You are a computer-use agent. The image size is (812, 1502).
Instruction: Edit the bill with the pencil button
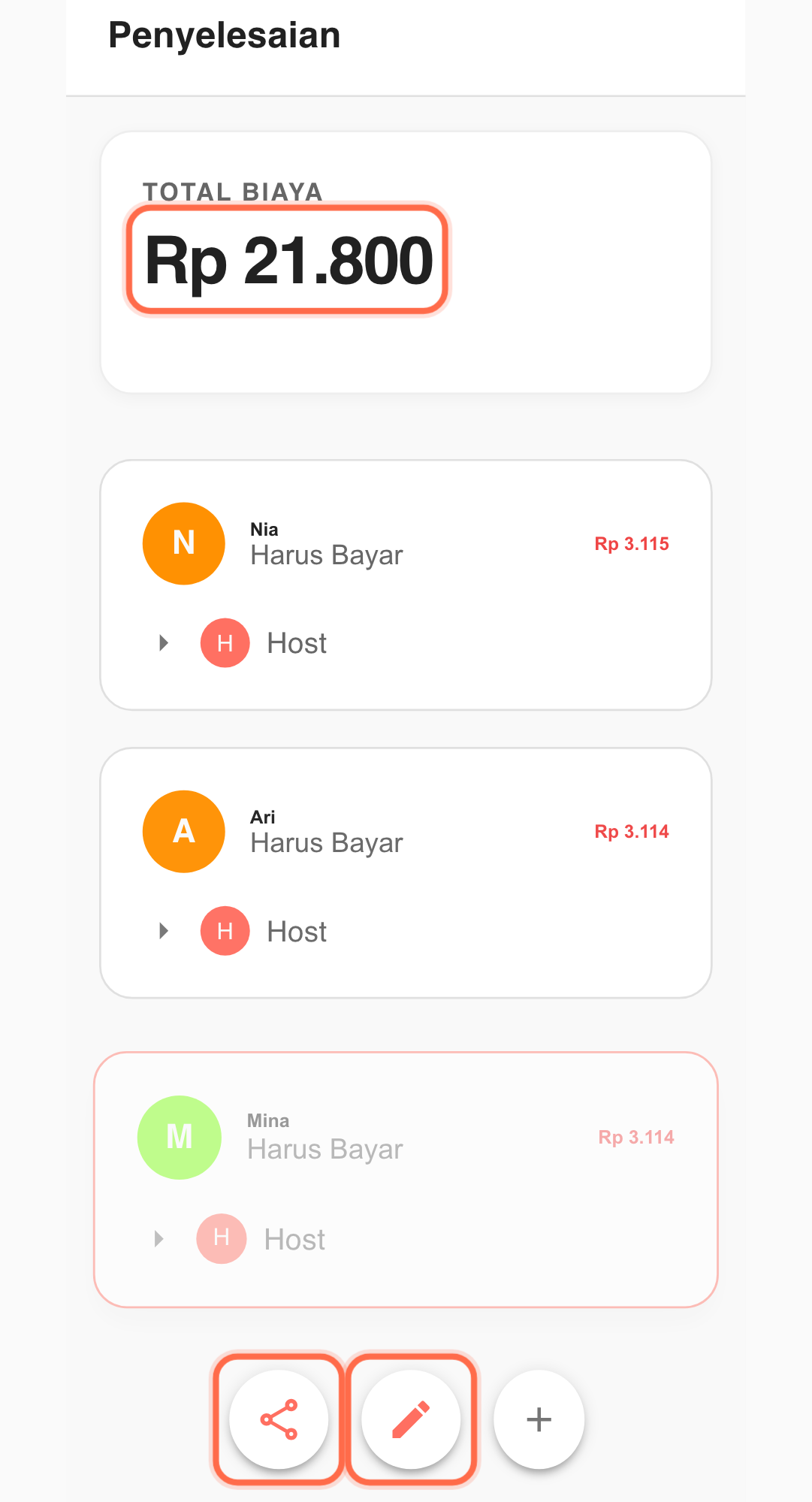point(411,1419)
